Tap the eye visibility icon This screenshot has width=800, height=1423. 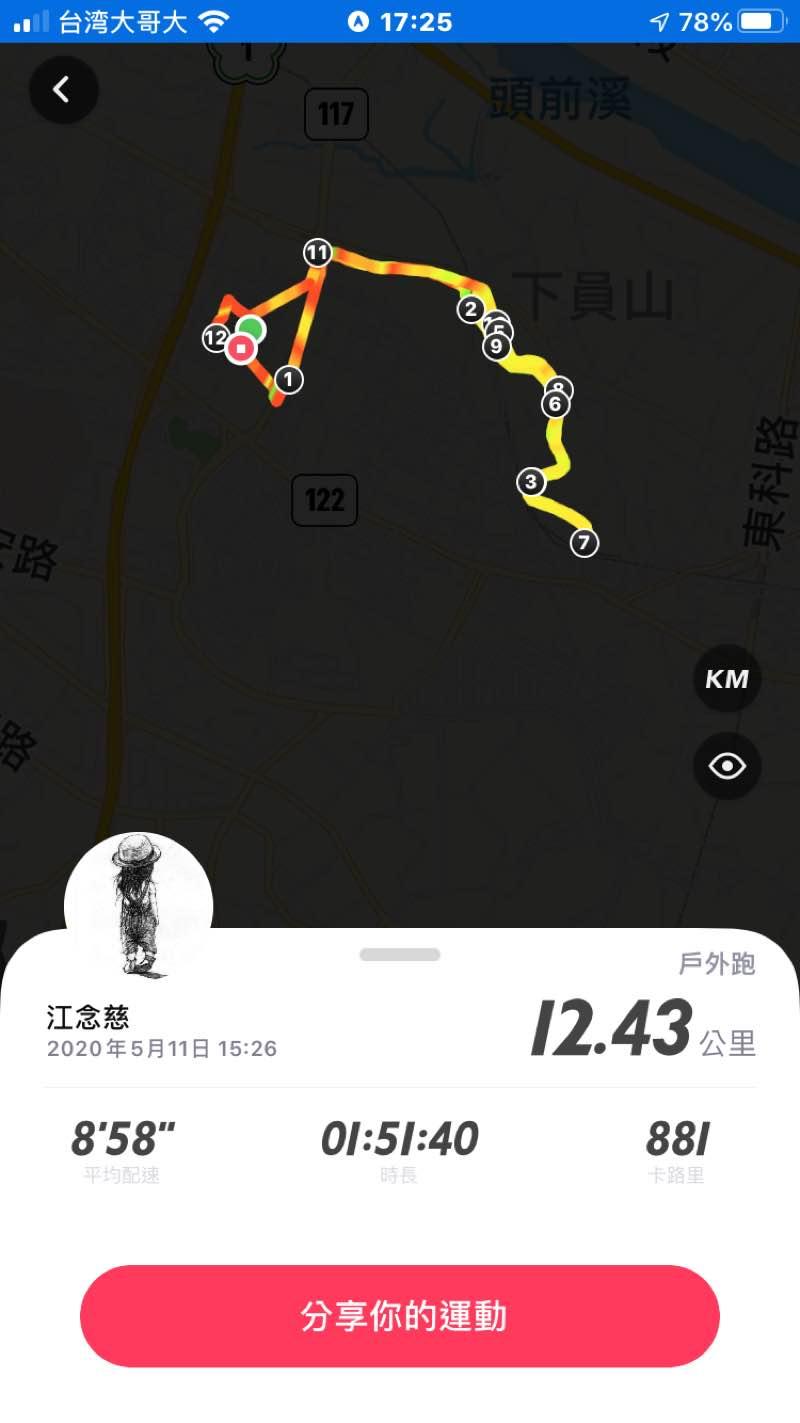[727, 767]
